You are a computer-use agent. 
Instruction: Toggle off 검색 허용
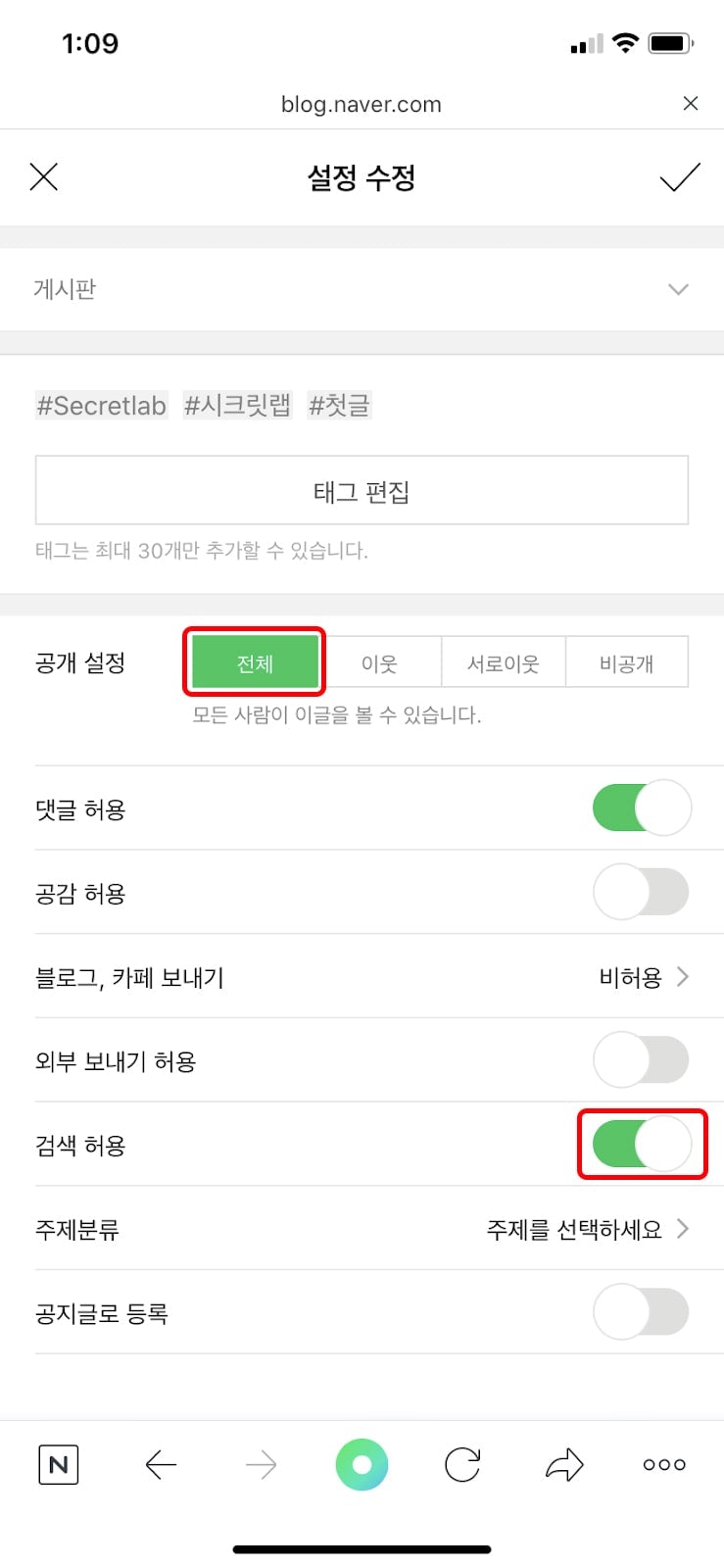point(642,1144)
